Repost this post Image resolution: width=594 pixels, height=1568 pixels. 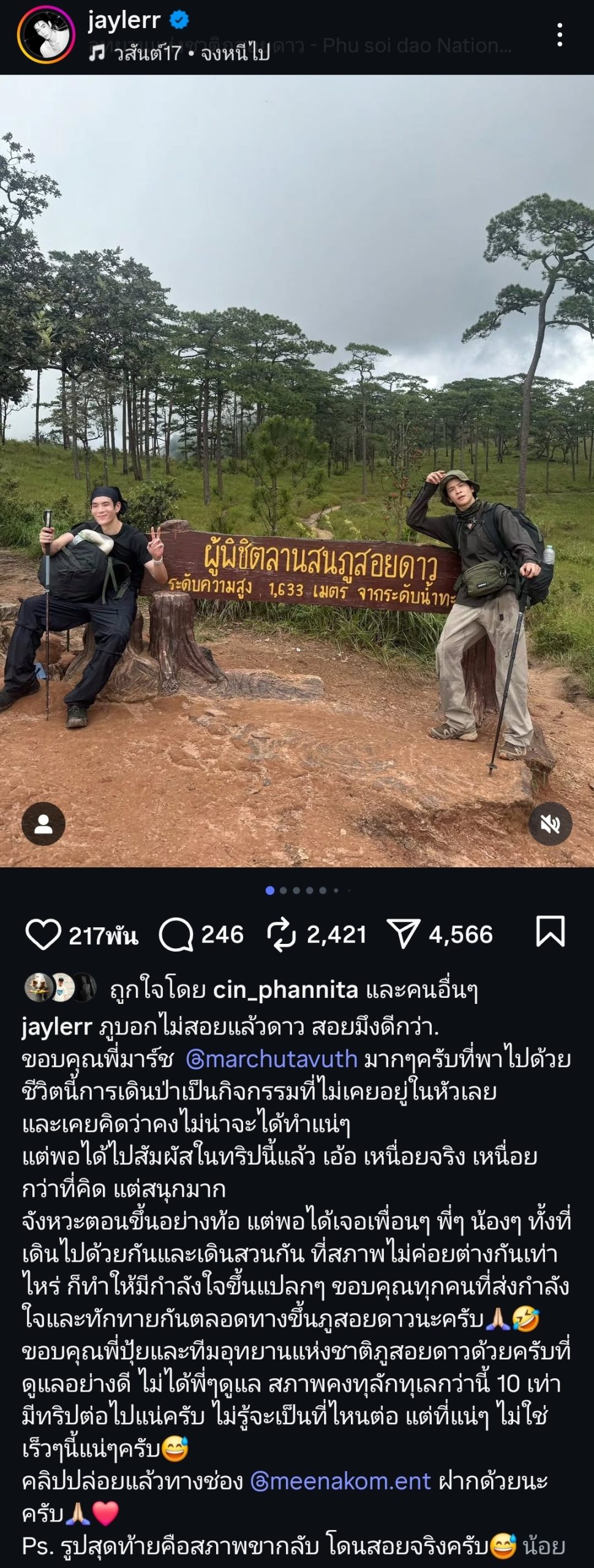(x=282, y=935)
